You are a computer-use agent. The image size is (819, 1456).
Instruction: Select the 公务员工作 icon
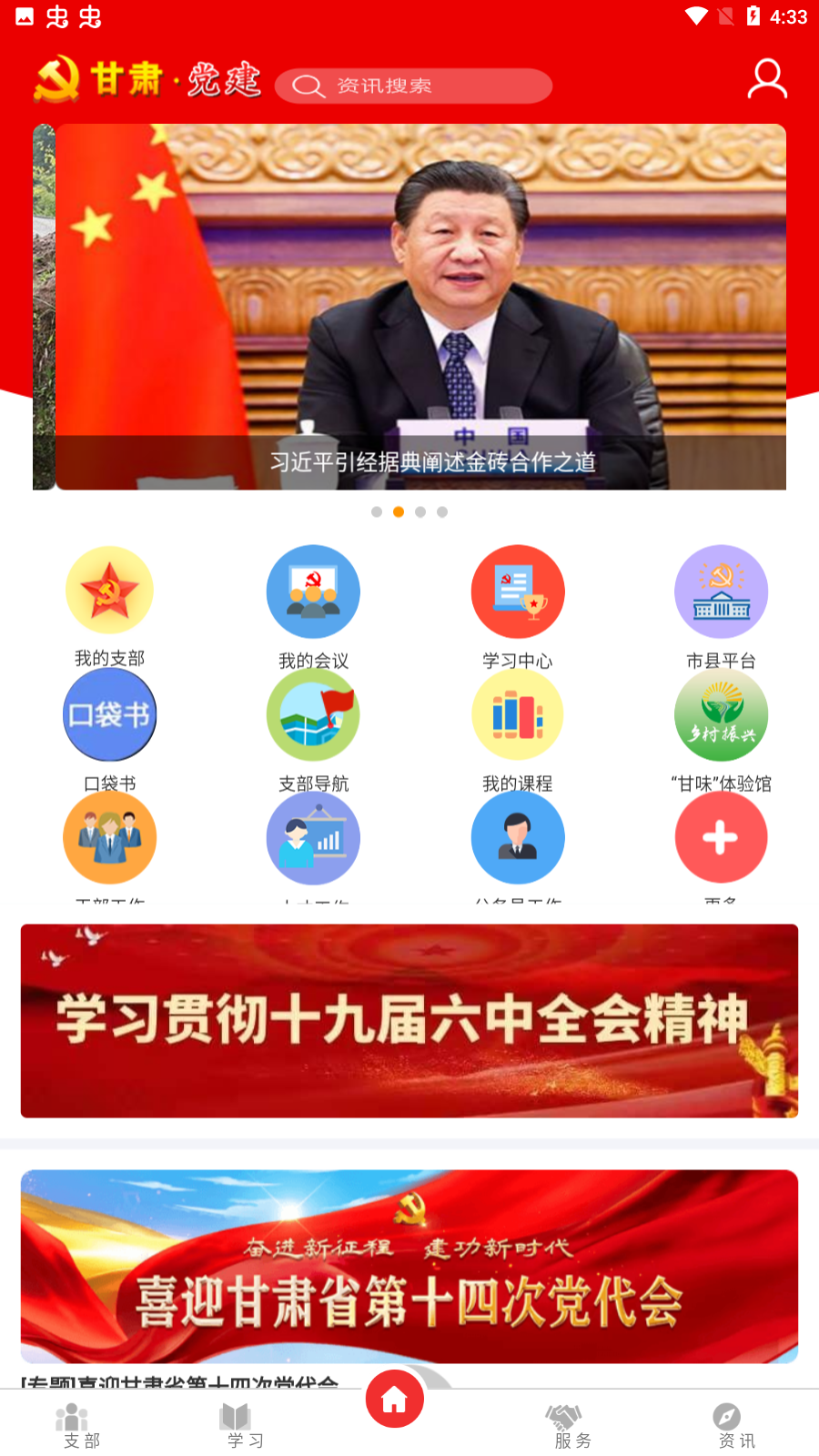click(x=517, y=837)
